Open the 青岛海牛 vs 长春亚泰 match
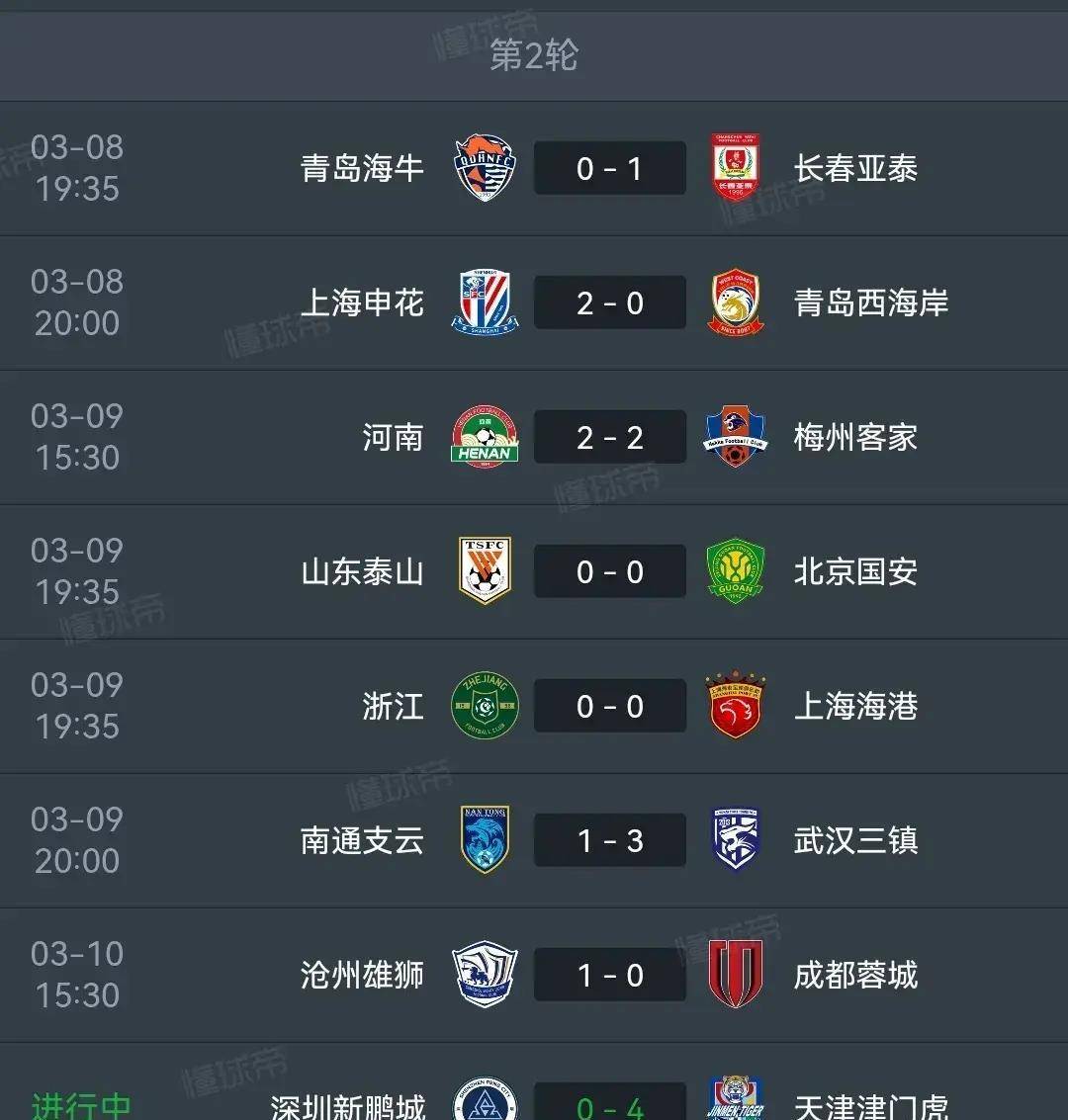This screenshot has width=1068, height=1120. [609, 169]
